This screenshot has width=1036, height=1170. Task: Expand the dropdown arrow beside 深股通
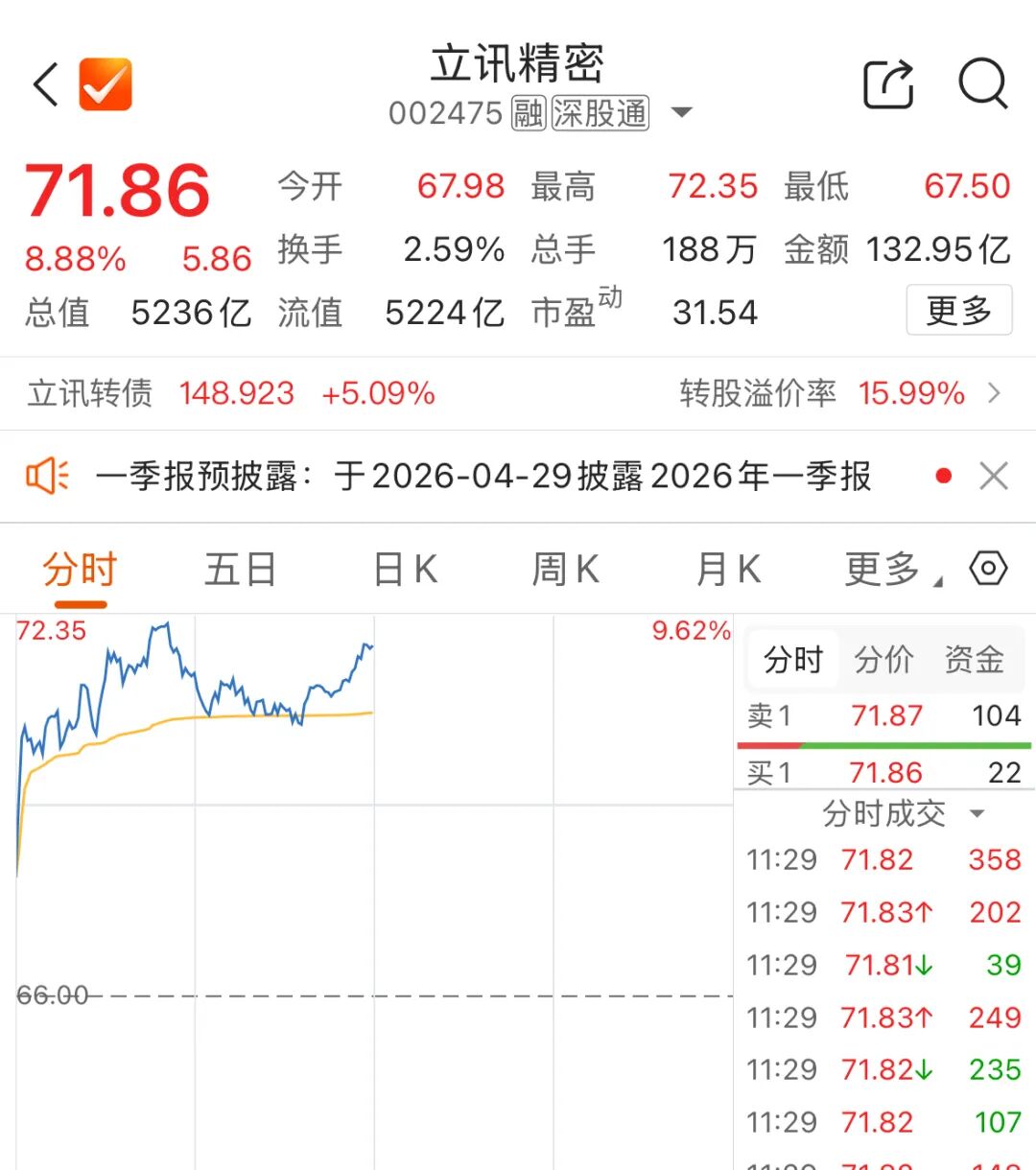click(x=681, y=113)
